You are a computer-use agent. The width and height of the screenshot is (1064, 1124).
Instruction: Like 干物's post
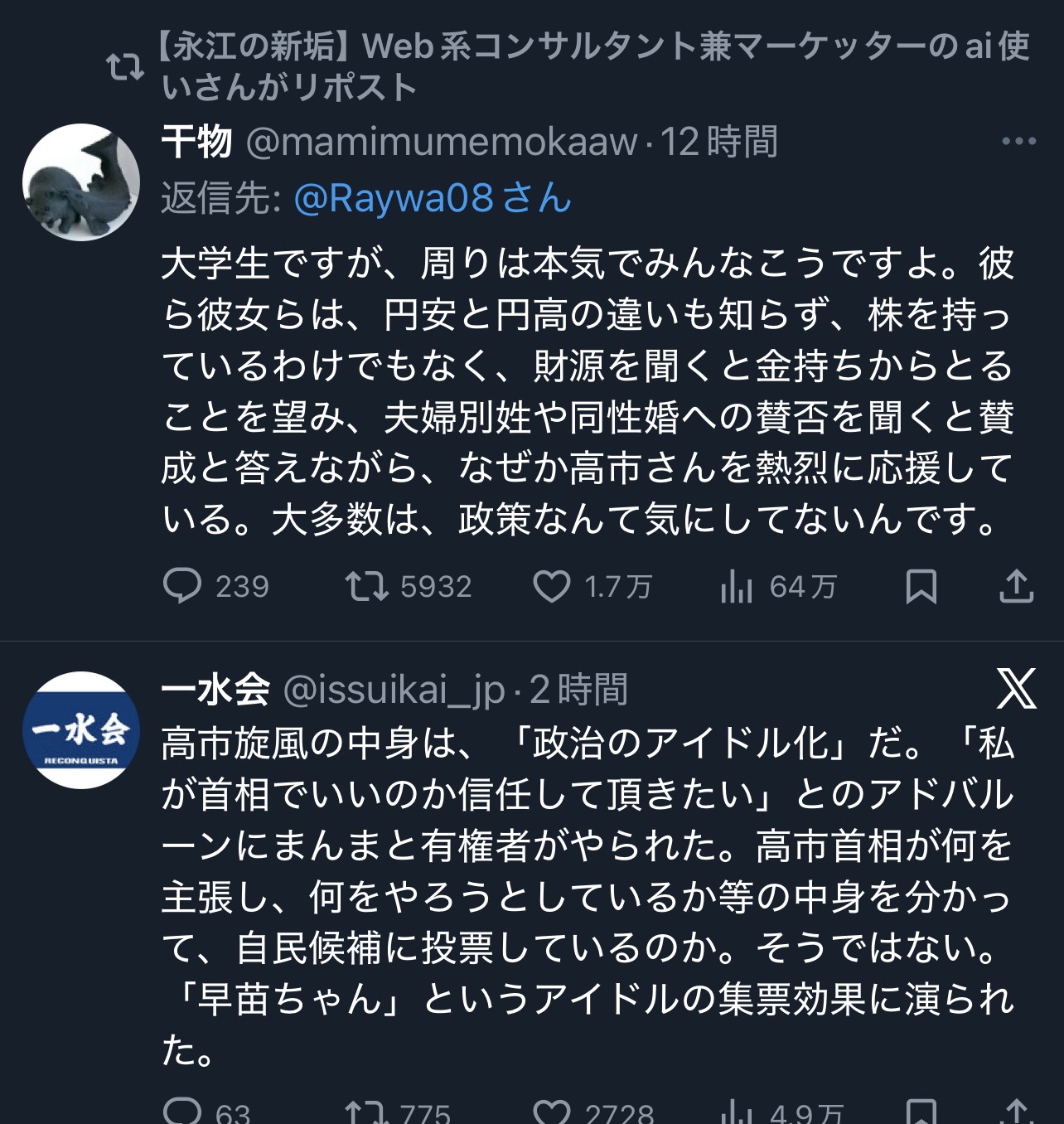[x=552, y=586]
